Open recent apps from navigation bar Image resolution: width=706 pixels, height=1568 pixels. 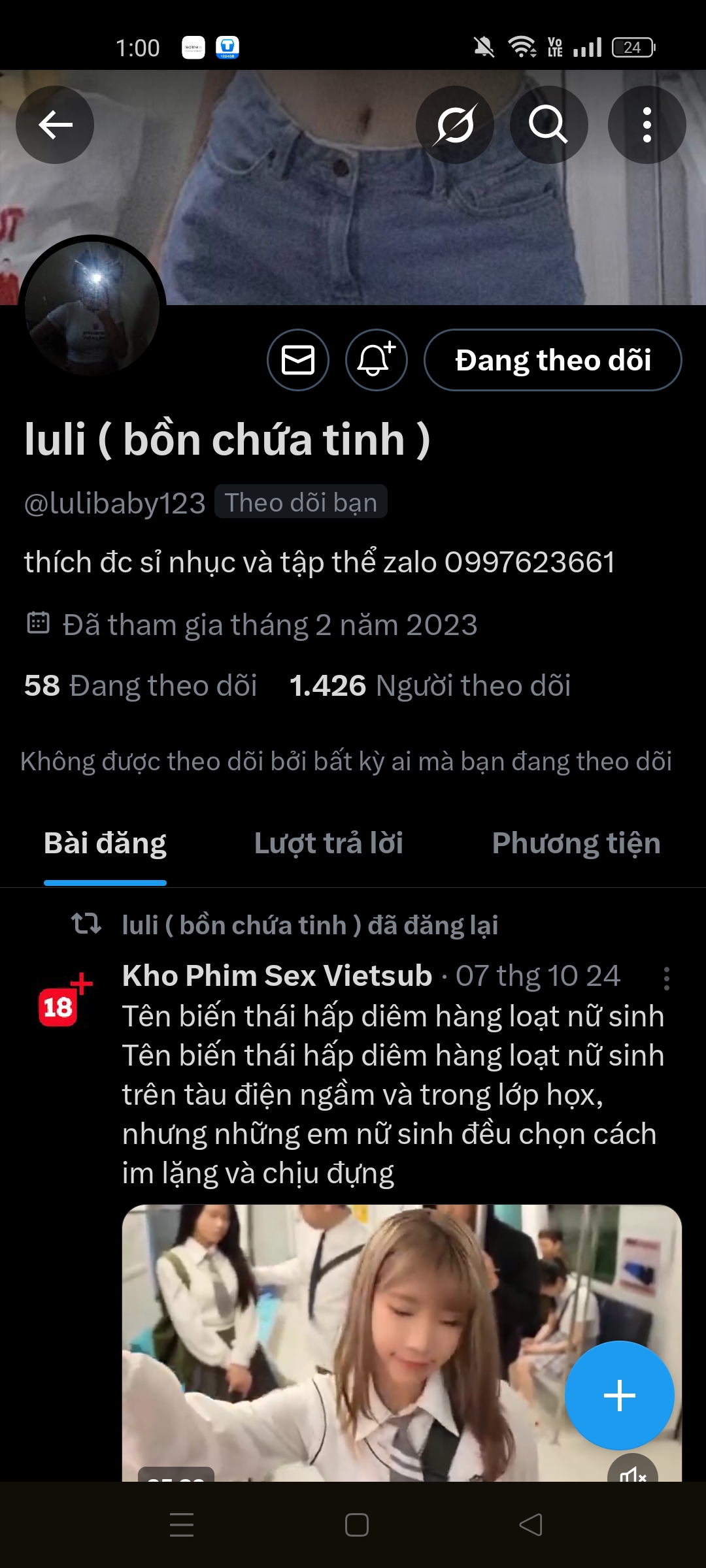182,1525
